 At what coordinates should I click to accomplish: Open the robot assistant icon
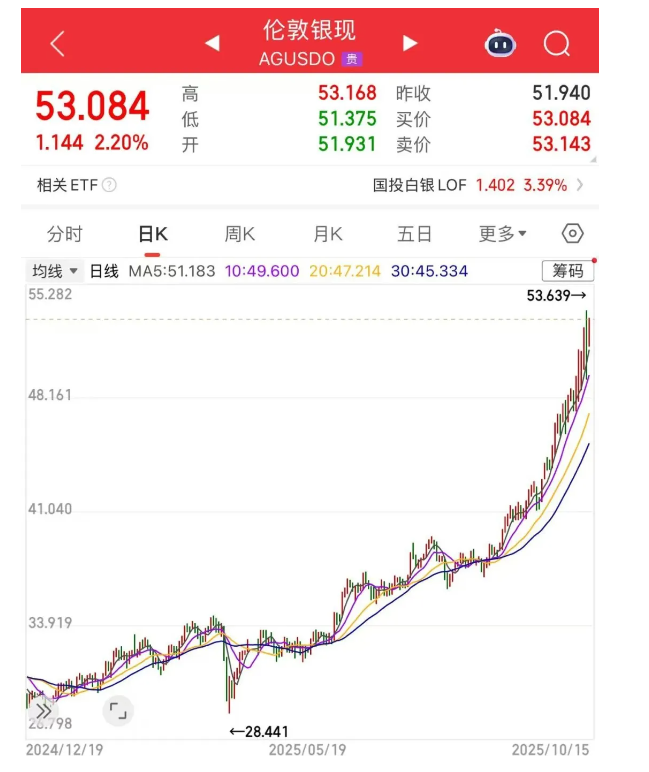tap(500, 43)
